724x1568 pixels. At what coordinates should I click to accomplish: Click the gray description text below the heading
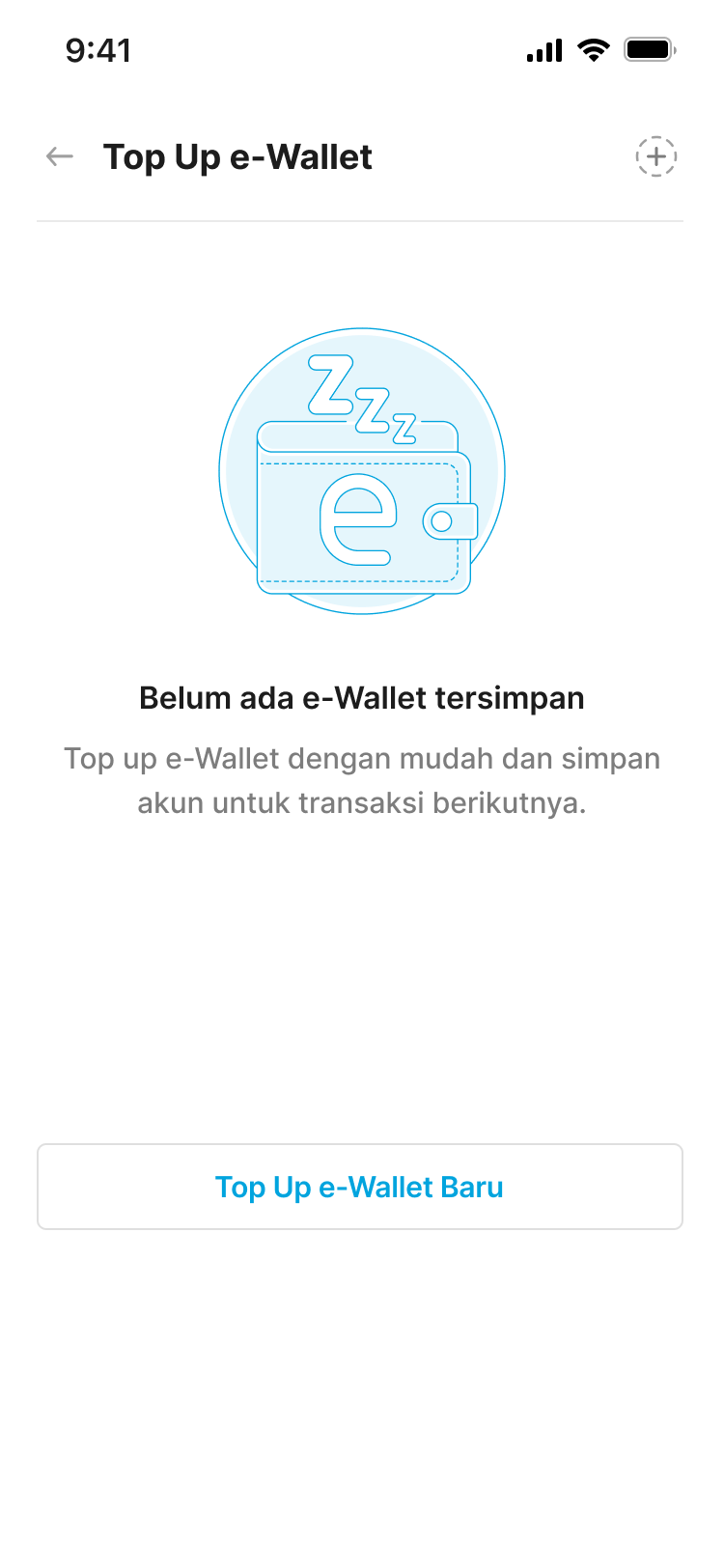[362, 779]
